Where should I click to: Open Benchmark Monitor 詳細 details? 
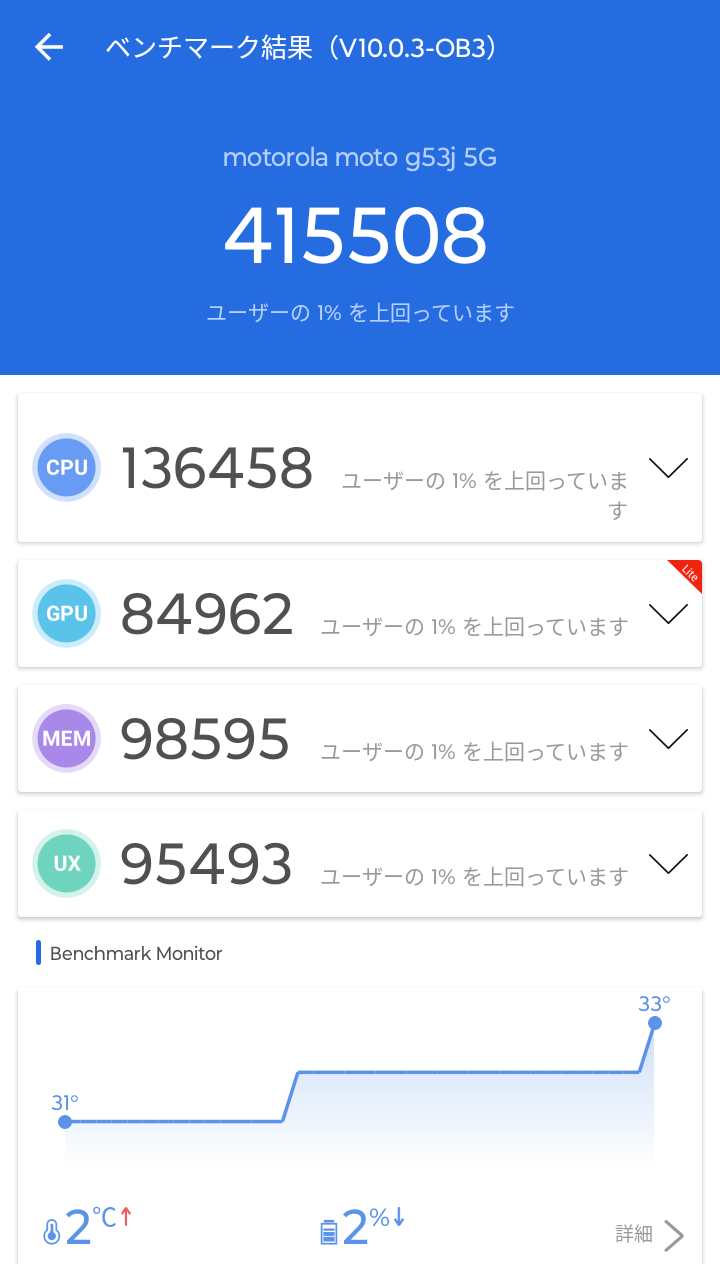click(650, 1235)
